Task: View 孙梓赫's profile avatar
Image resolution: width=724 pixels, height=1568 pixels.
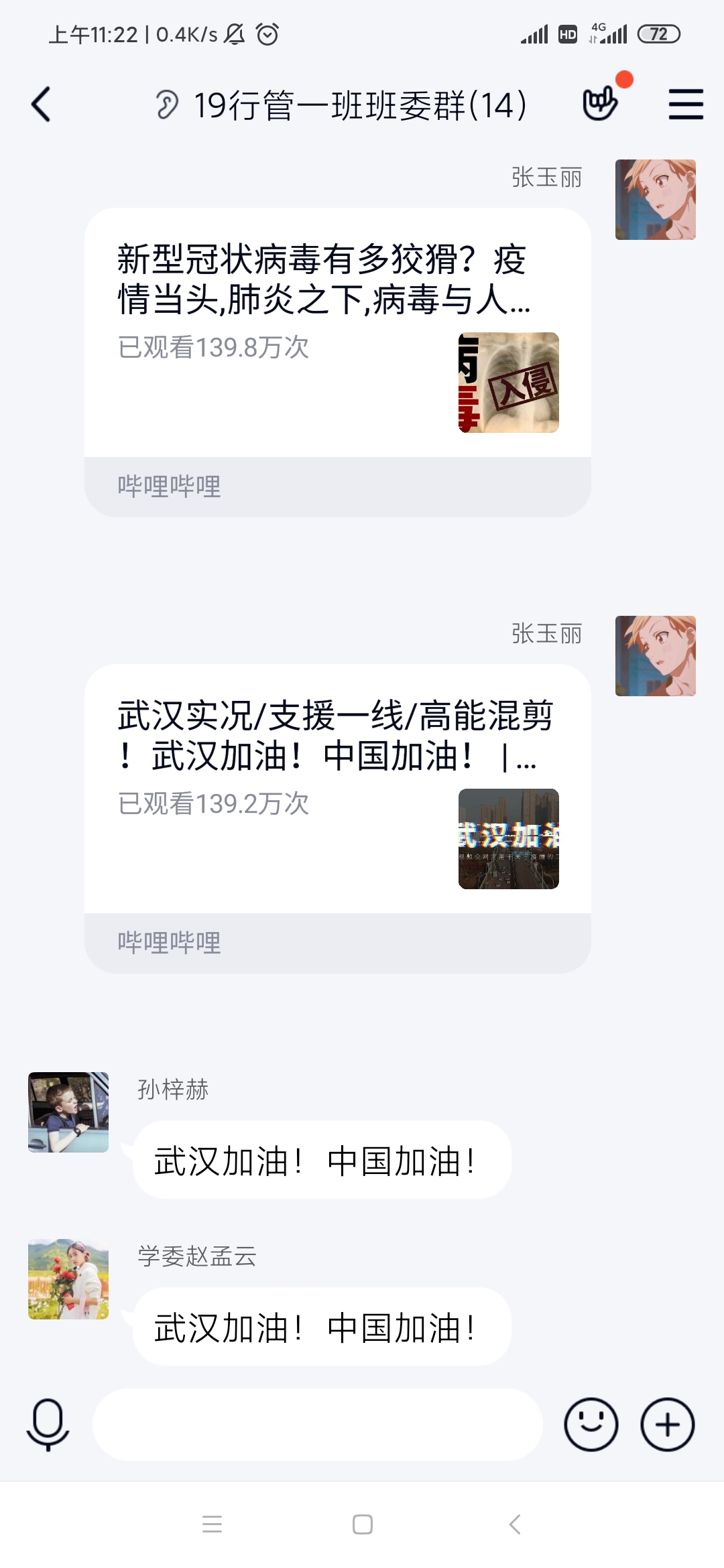Action: point(68,1112)
